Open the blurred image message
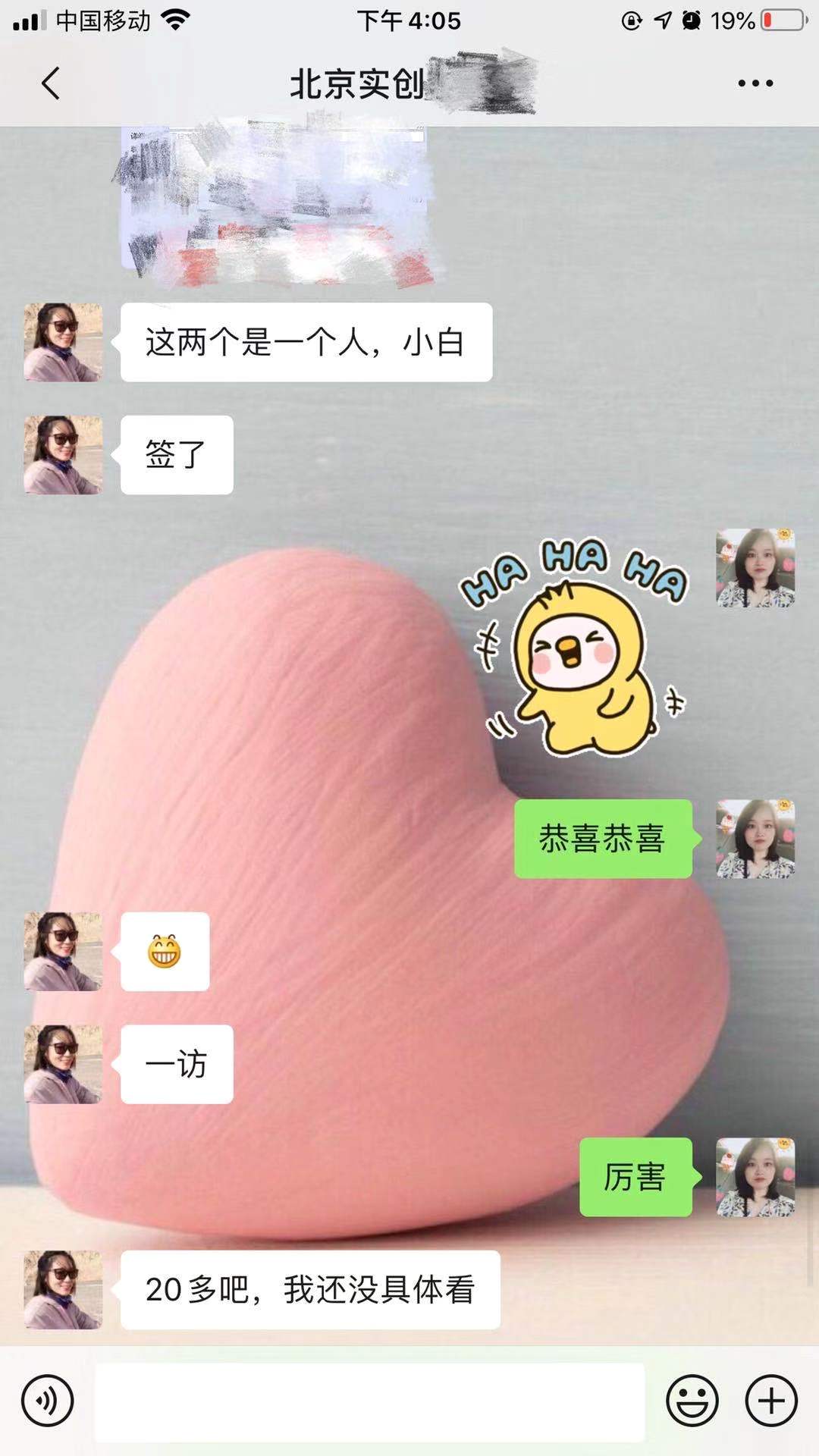The height and width of the screenshot is (1456, 819). 277,205
